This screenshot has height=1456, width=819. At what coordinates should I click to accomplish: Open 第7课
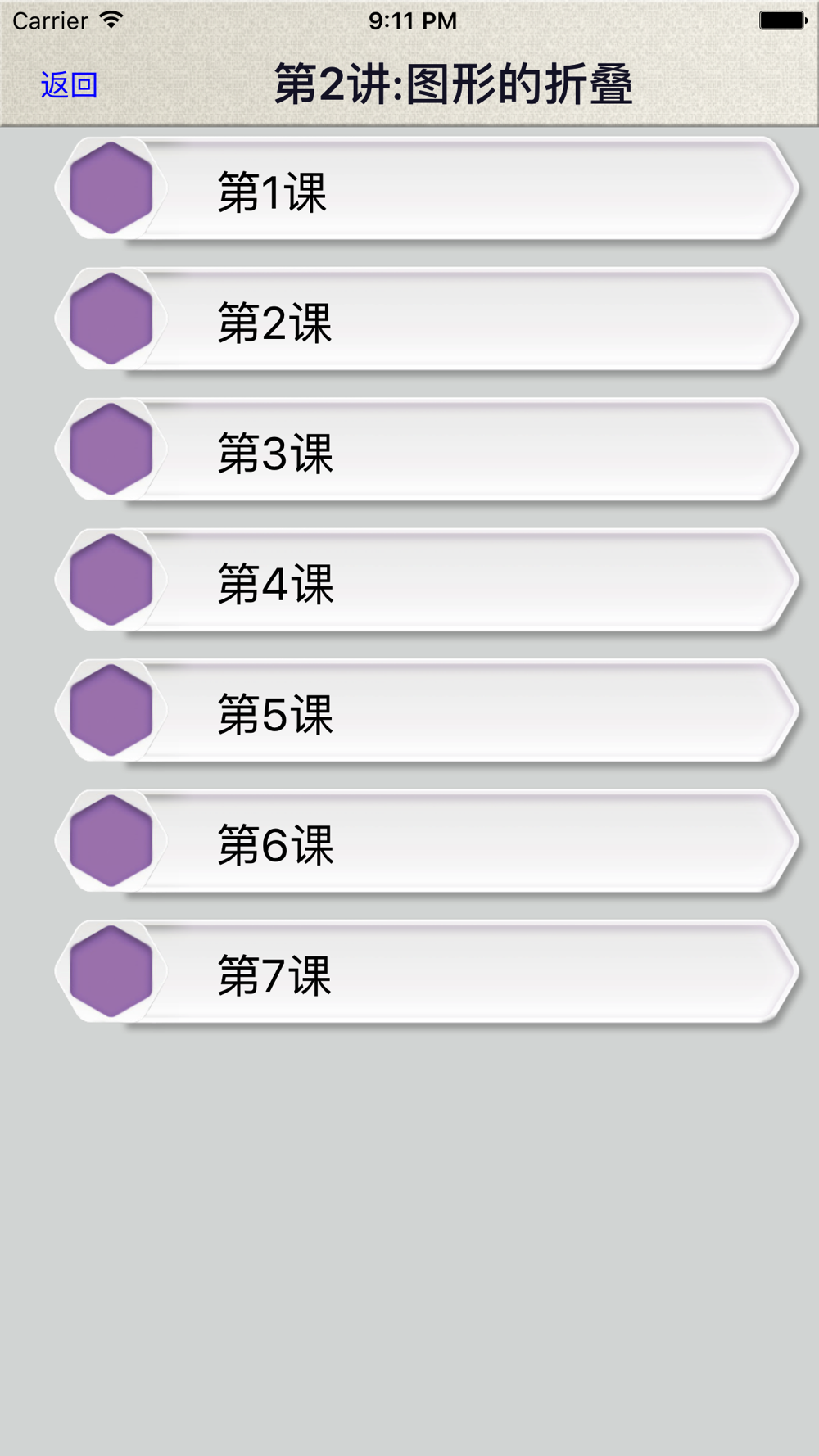click(x=427, y=973)
